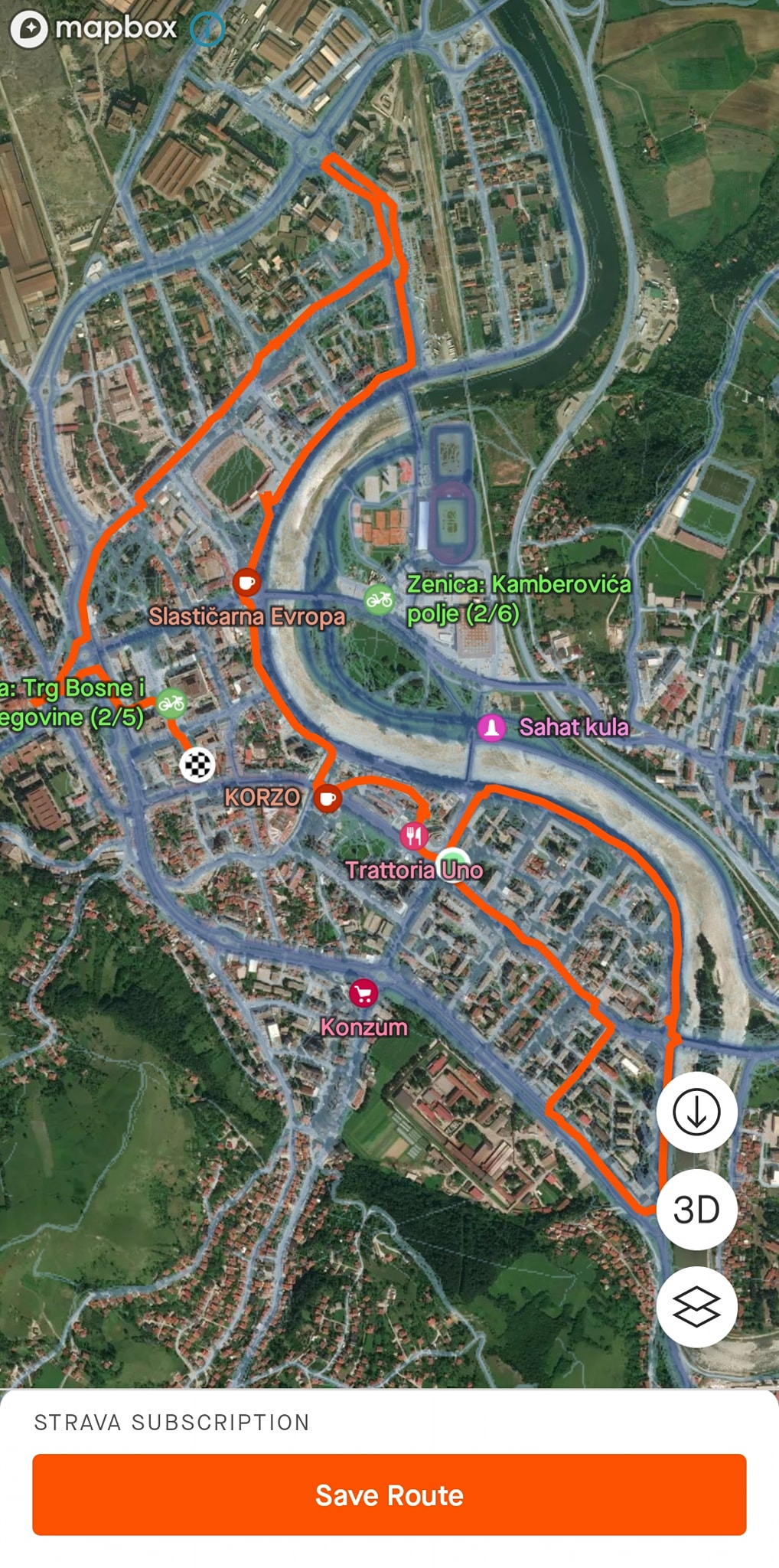
Task: Select the KORZO cafe marker
Action: tap(328, 798)
